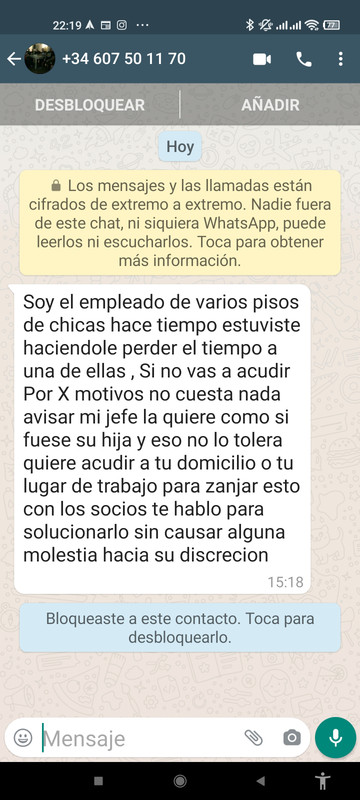The image size is (360, 800).
Task: Go back using the header arrow
Action: [x=13, y=59]
